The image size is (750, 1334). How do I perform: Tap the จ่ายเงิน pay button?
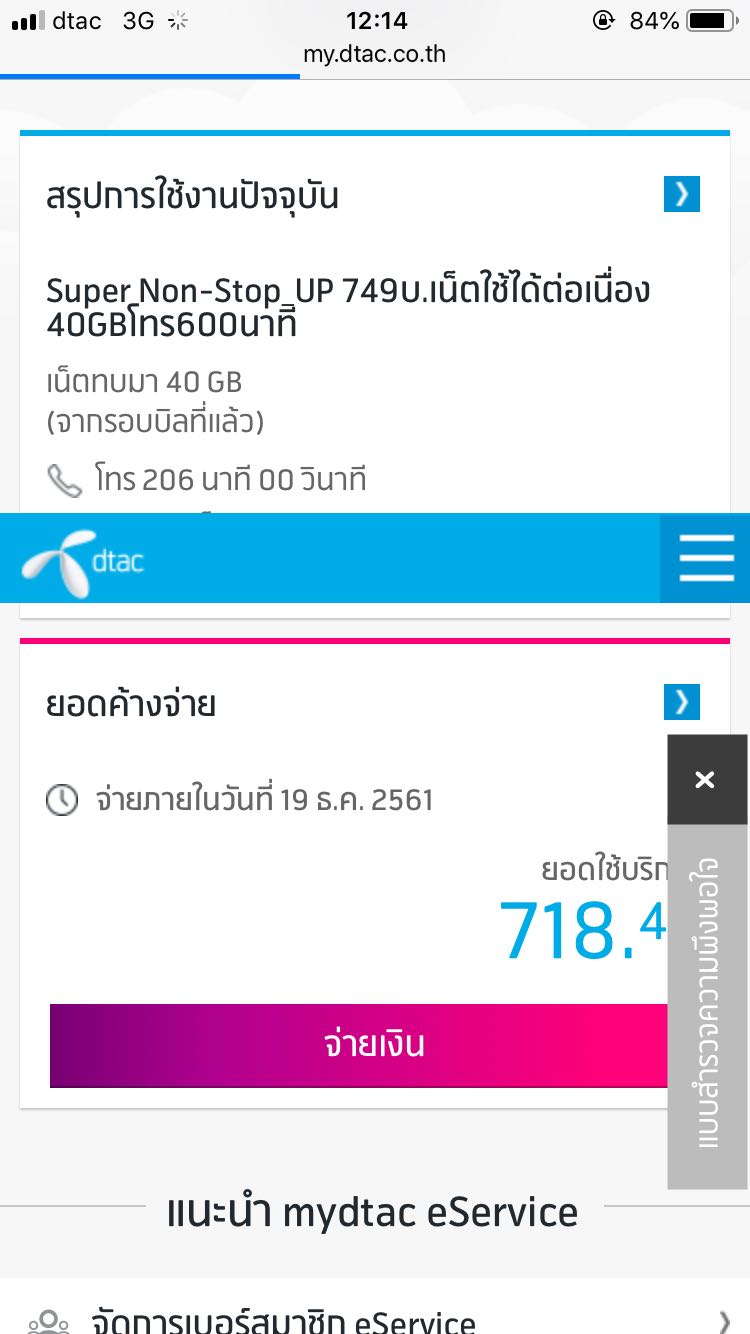(x=359, y=1045)
